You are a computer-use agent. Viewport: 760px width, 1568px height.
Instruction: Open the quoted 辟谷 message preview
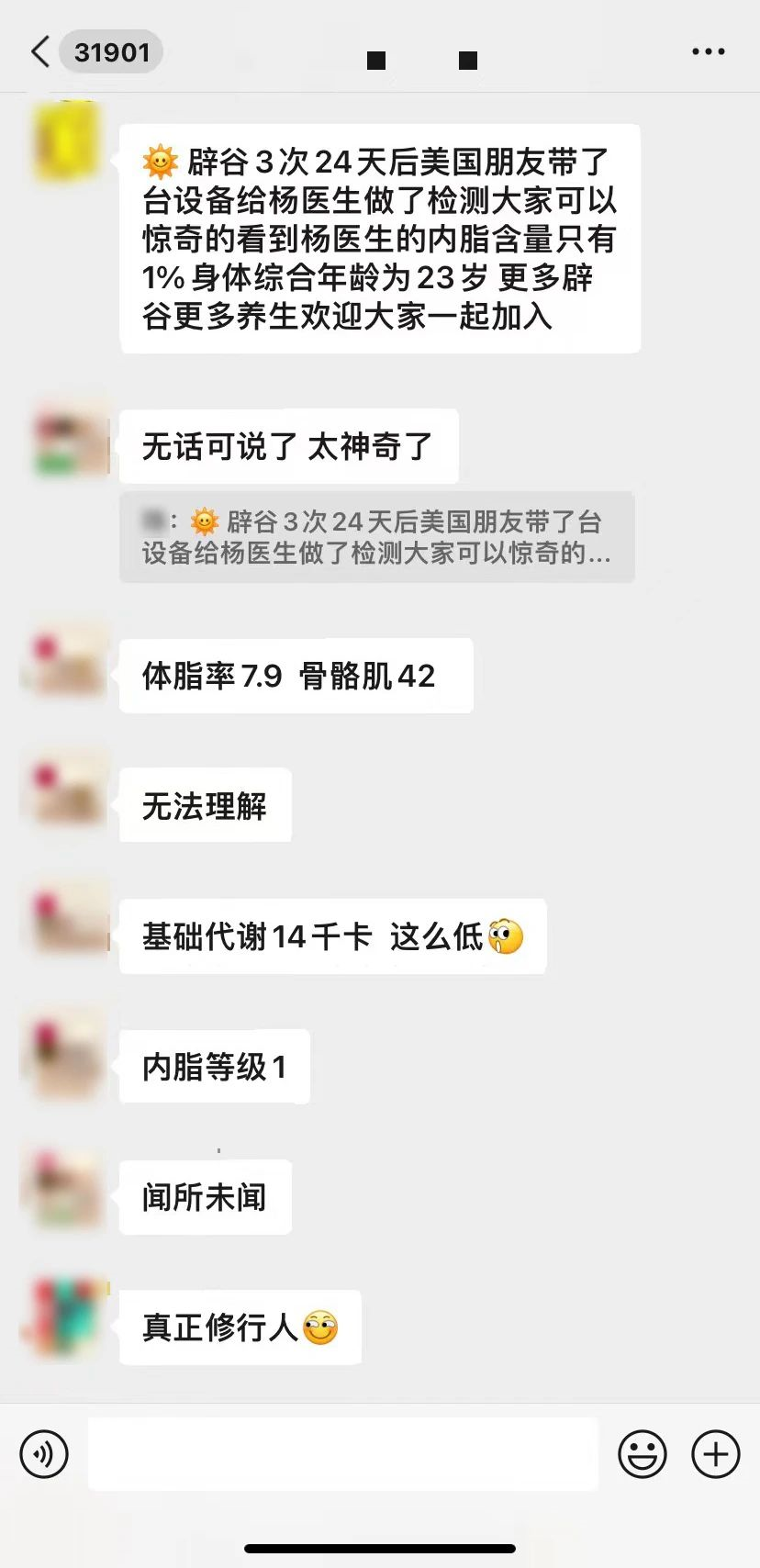point(376,537)
